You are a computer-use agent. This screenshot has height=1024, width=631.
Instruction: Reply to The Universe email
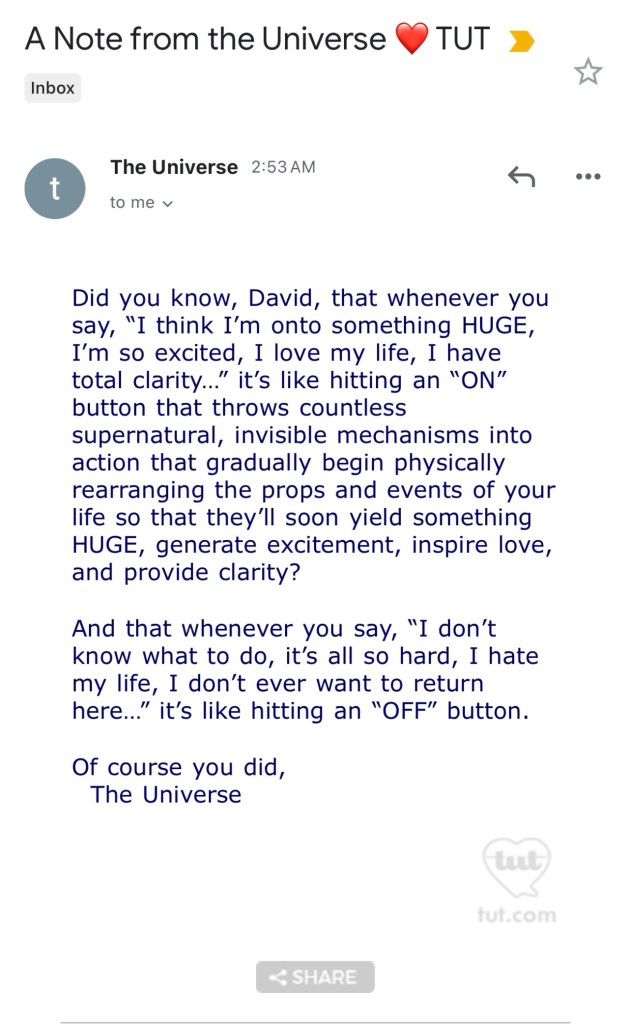point(521,177)
